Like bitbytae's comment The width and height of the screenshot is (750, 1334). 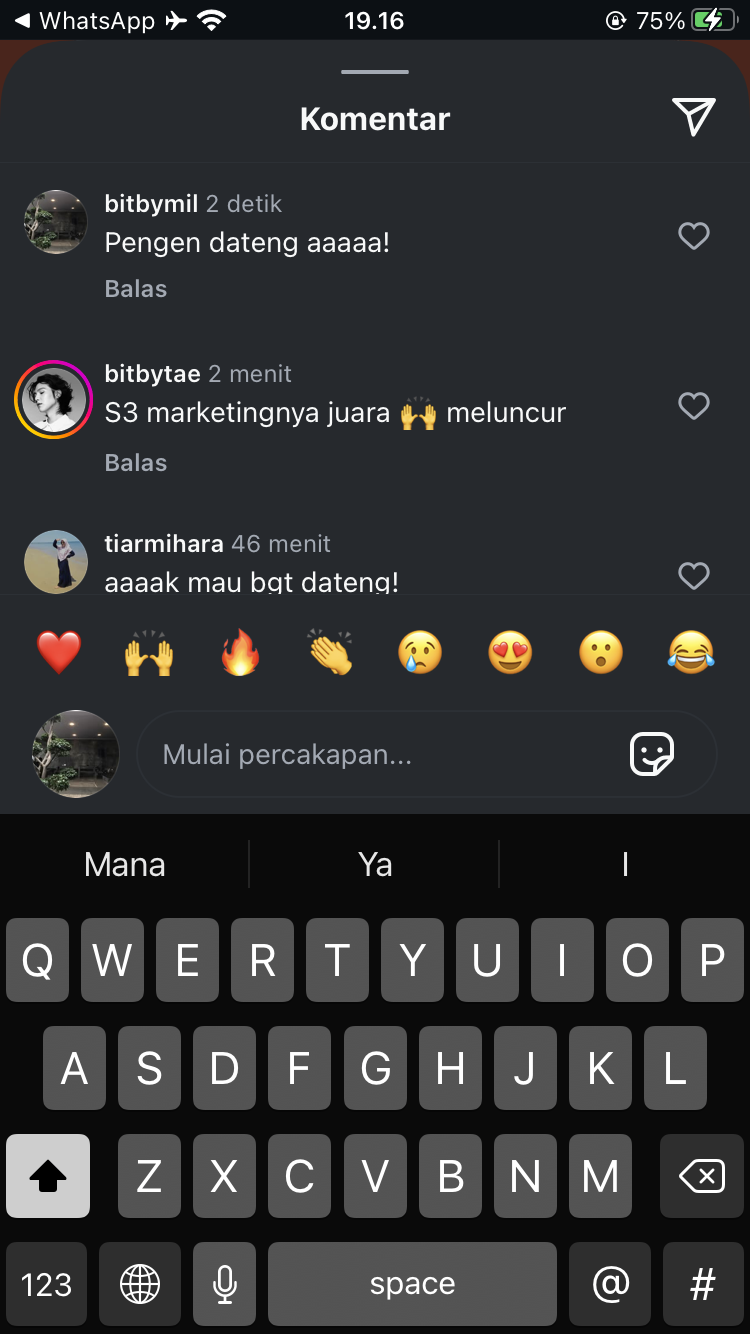coord(693,406)
